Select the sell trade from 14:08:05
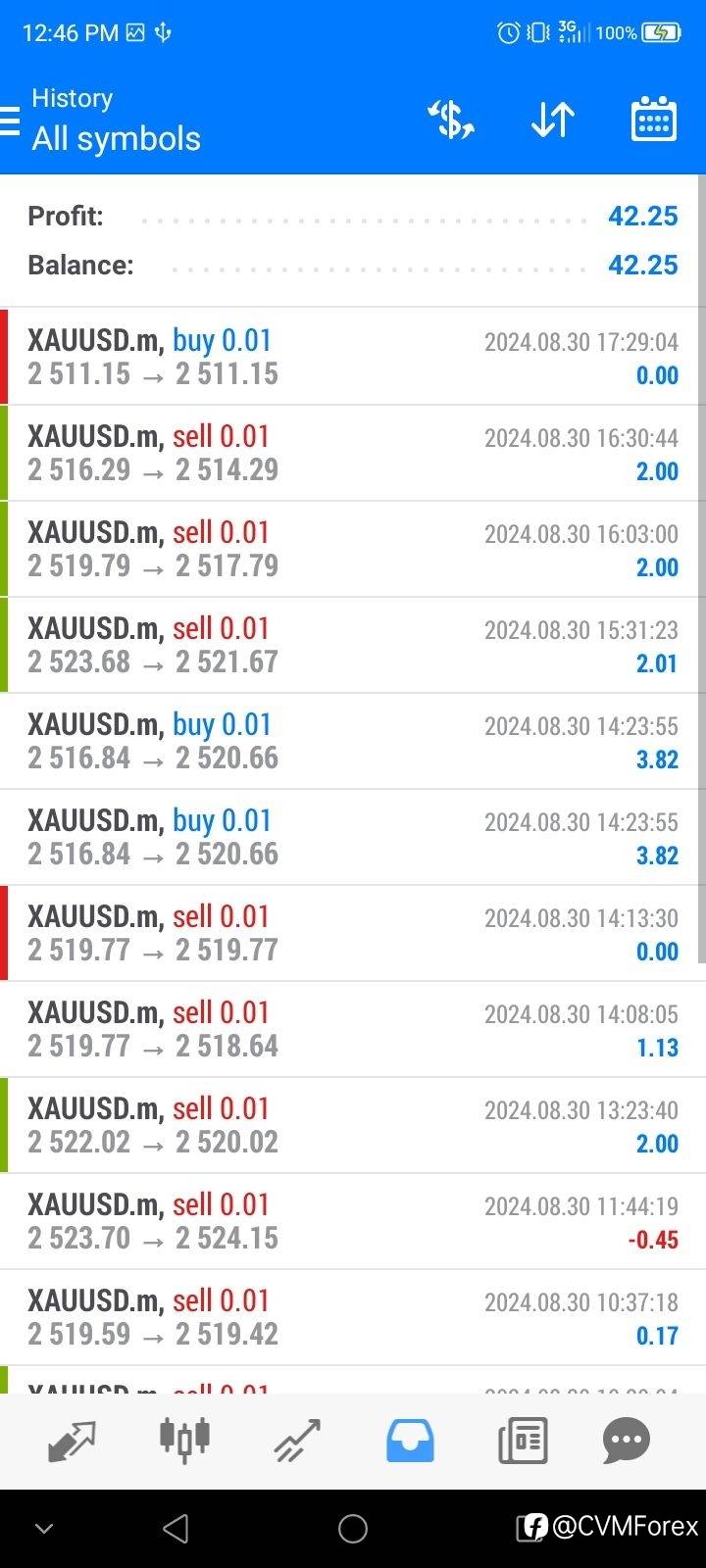The width and height of the screenshot is (706, 1568). click(353, 1029)
